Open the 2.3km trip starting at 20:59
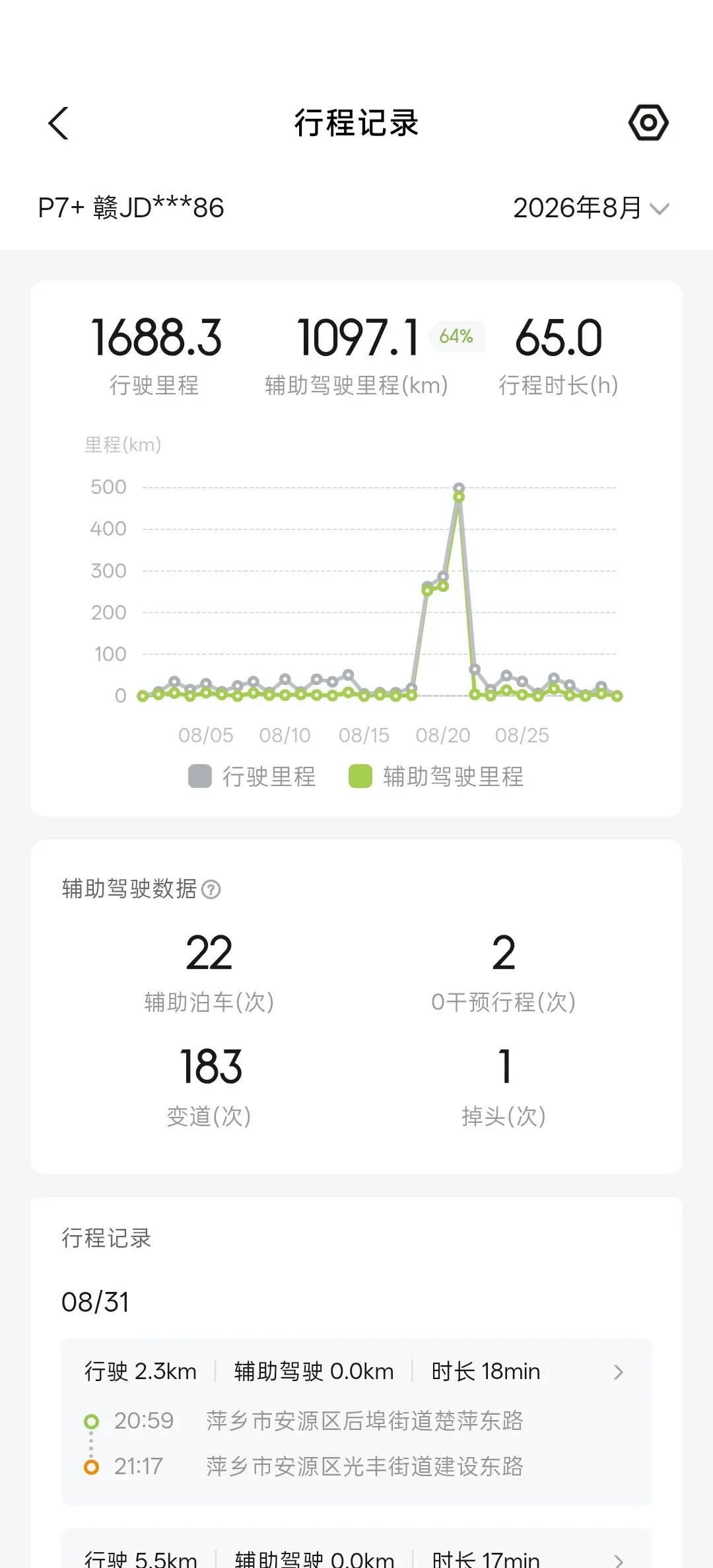Screen dimensions: 713x1568 pos(356,1423)
